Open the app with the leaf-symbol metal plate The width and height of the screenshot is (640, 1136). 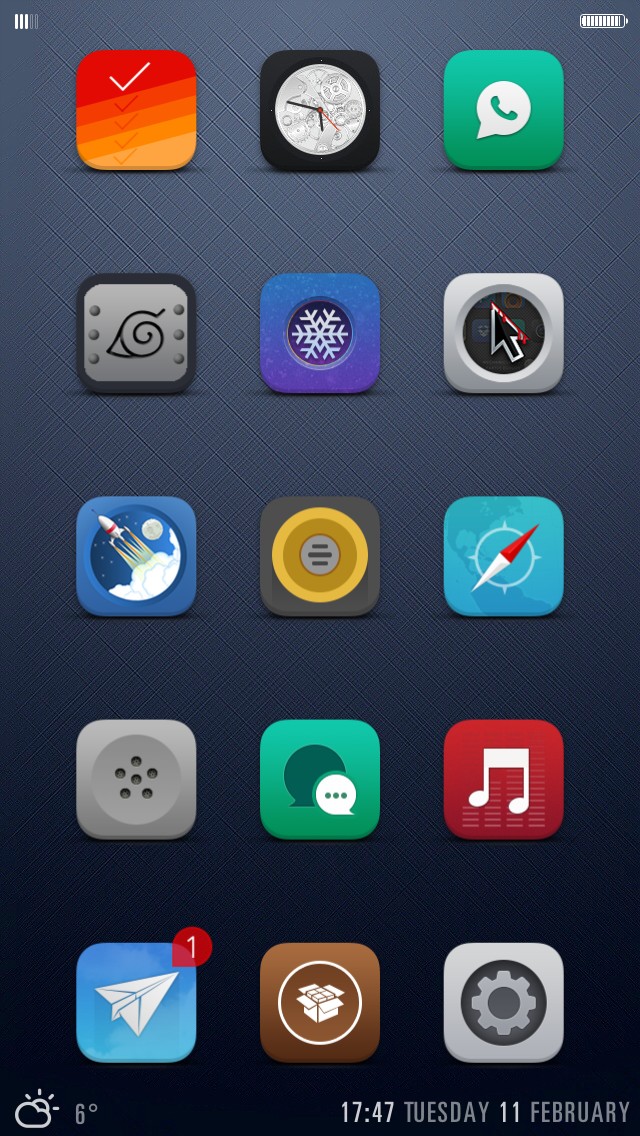point(136,333)
